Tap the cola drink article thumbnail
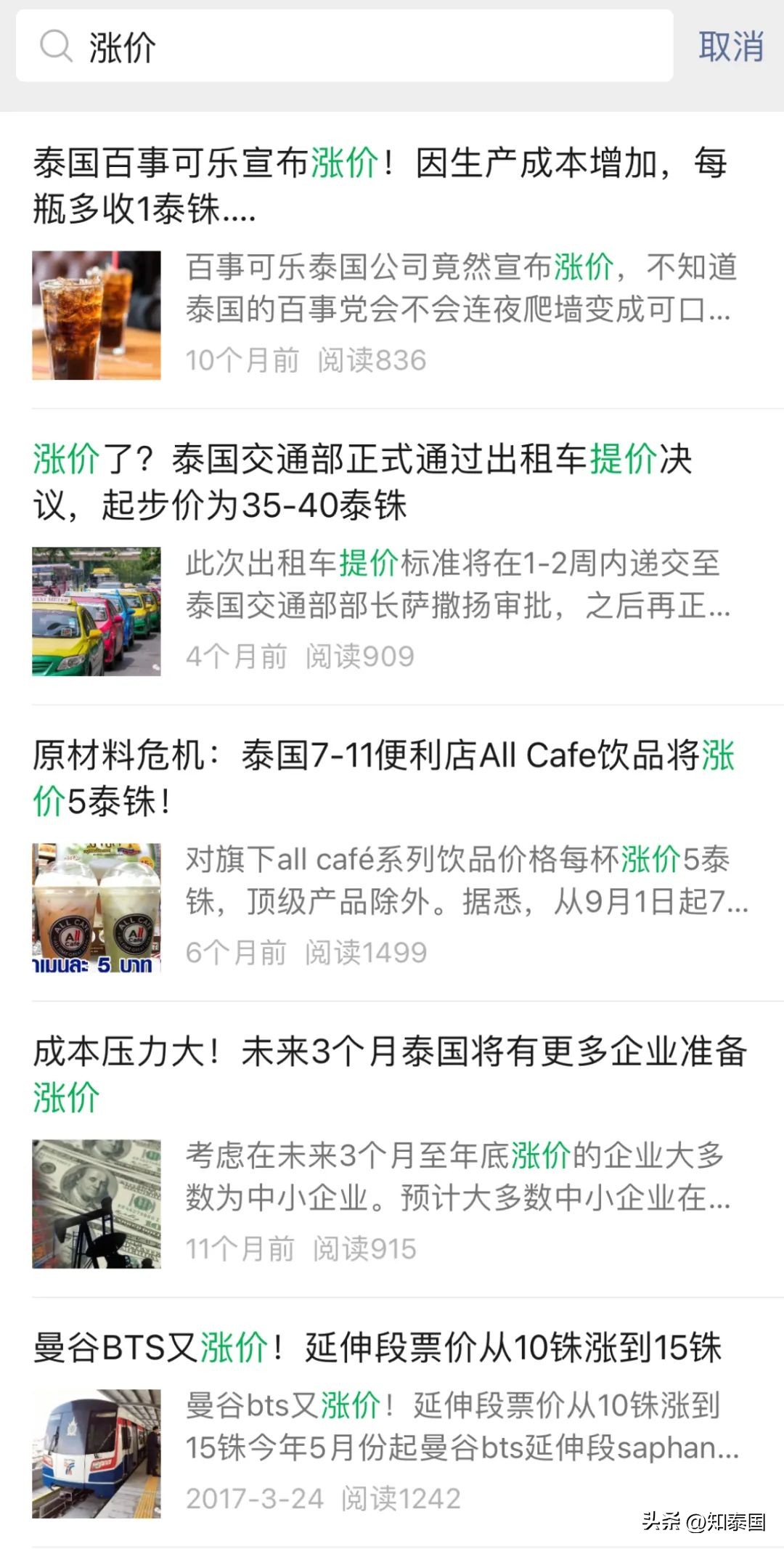The height and width of the screenshot is (1549, 784). (97, 314)
